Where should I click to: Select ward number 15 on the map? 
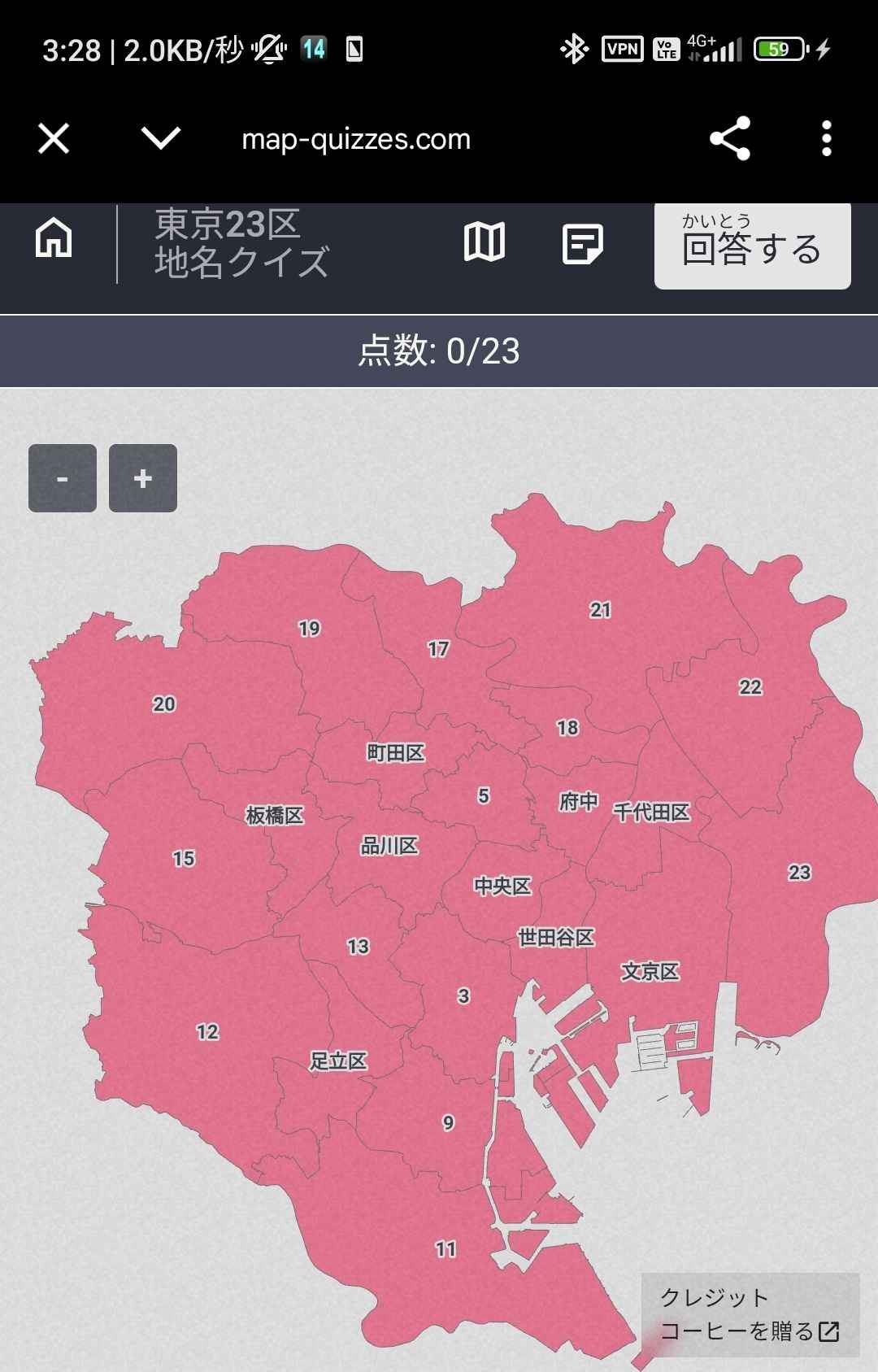click(x=184, y=859)
